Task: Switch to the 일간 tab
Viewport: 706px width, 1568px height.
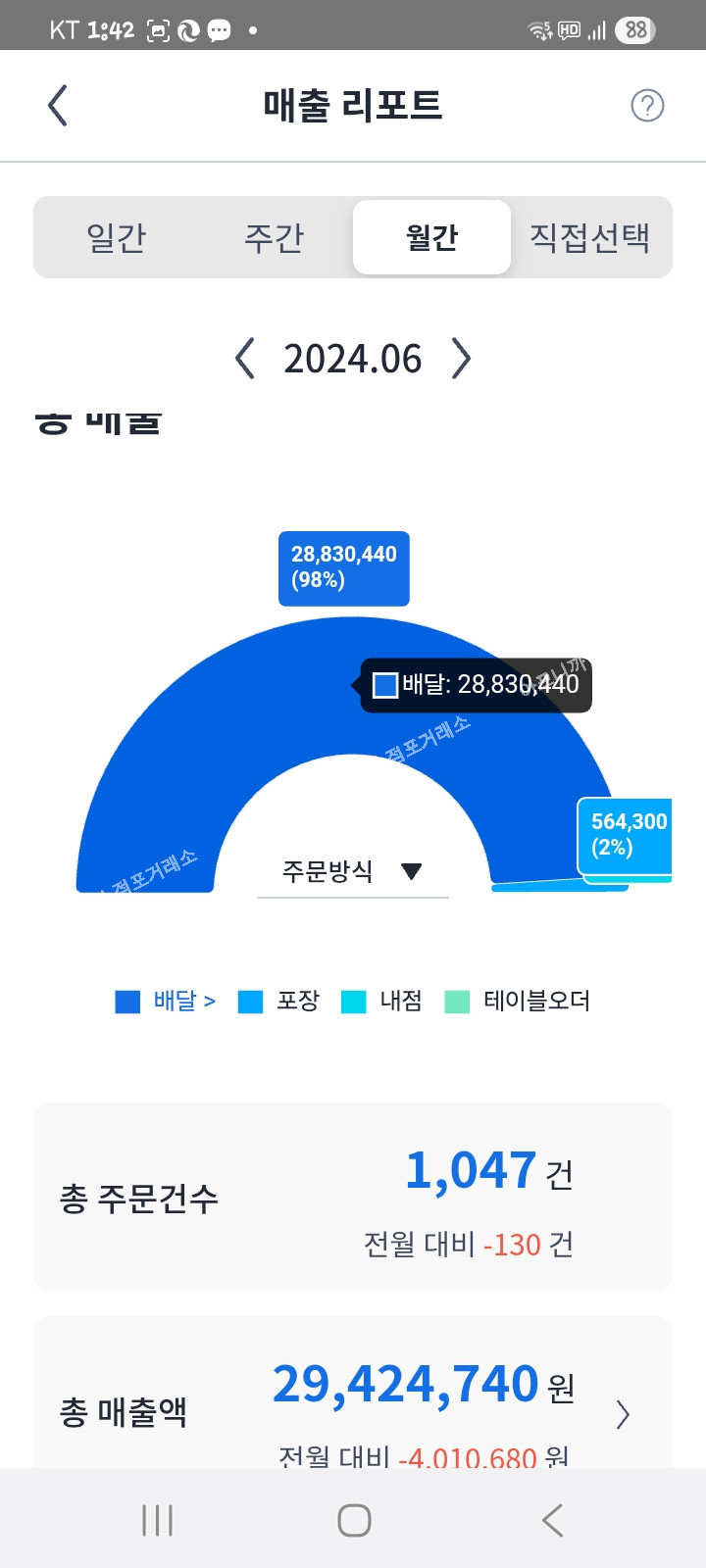Action: click(116, 237)
